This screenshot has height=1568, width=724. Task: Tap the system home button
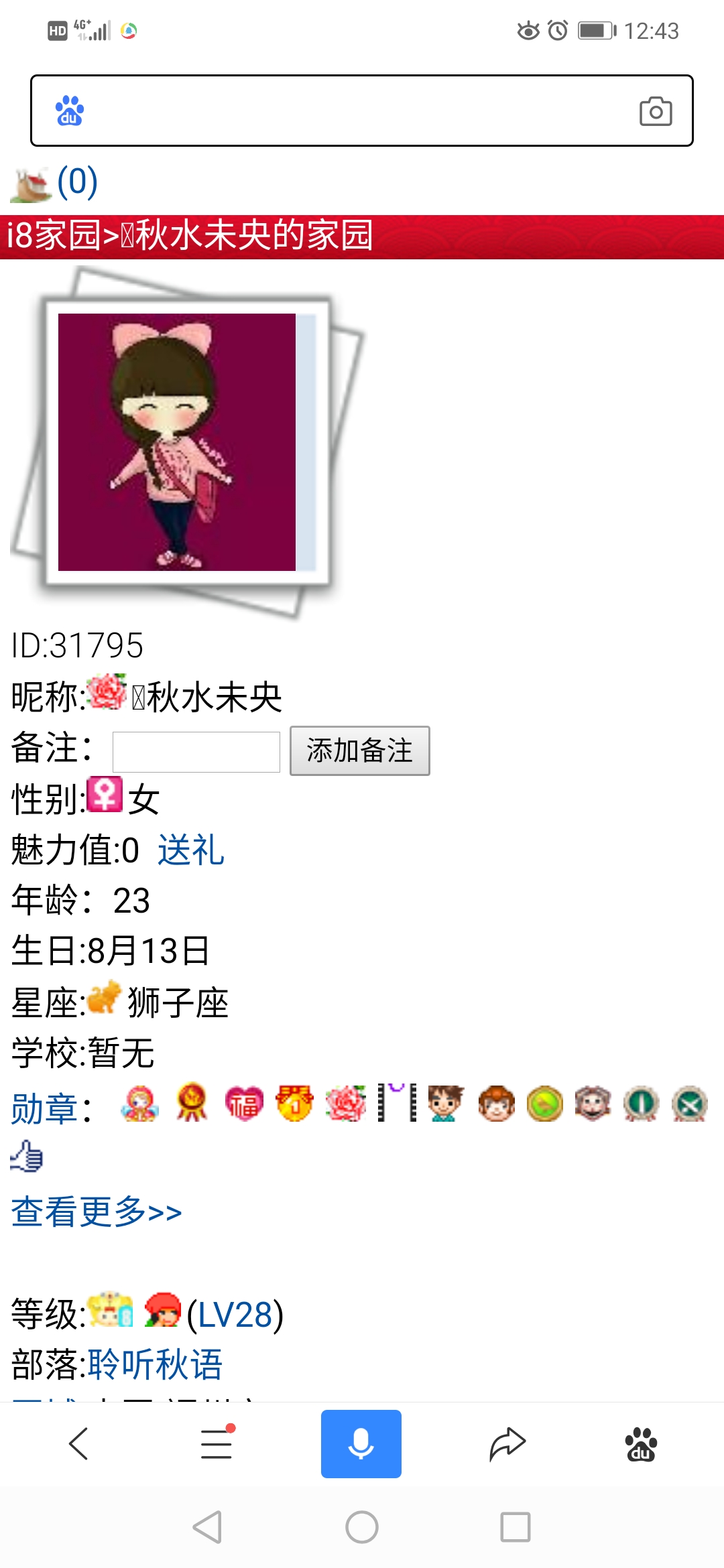(362, 1527)
